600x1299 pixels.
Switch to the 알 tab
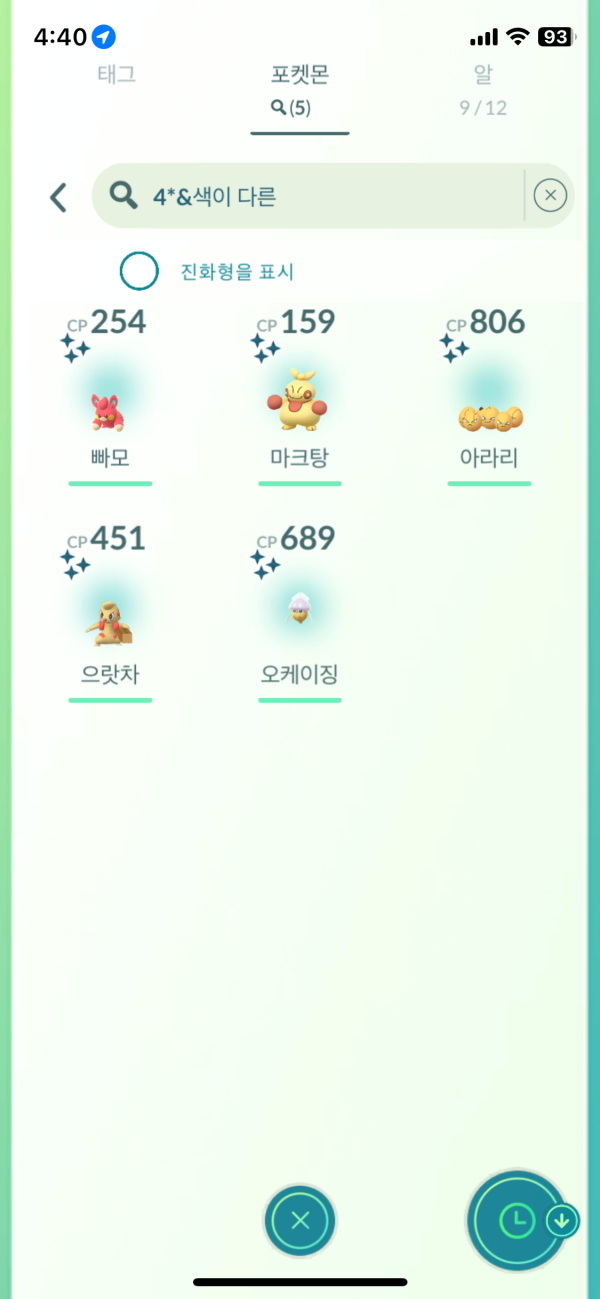(x=483, y=88)
